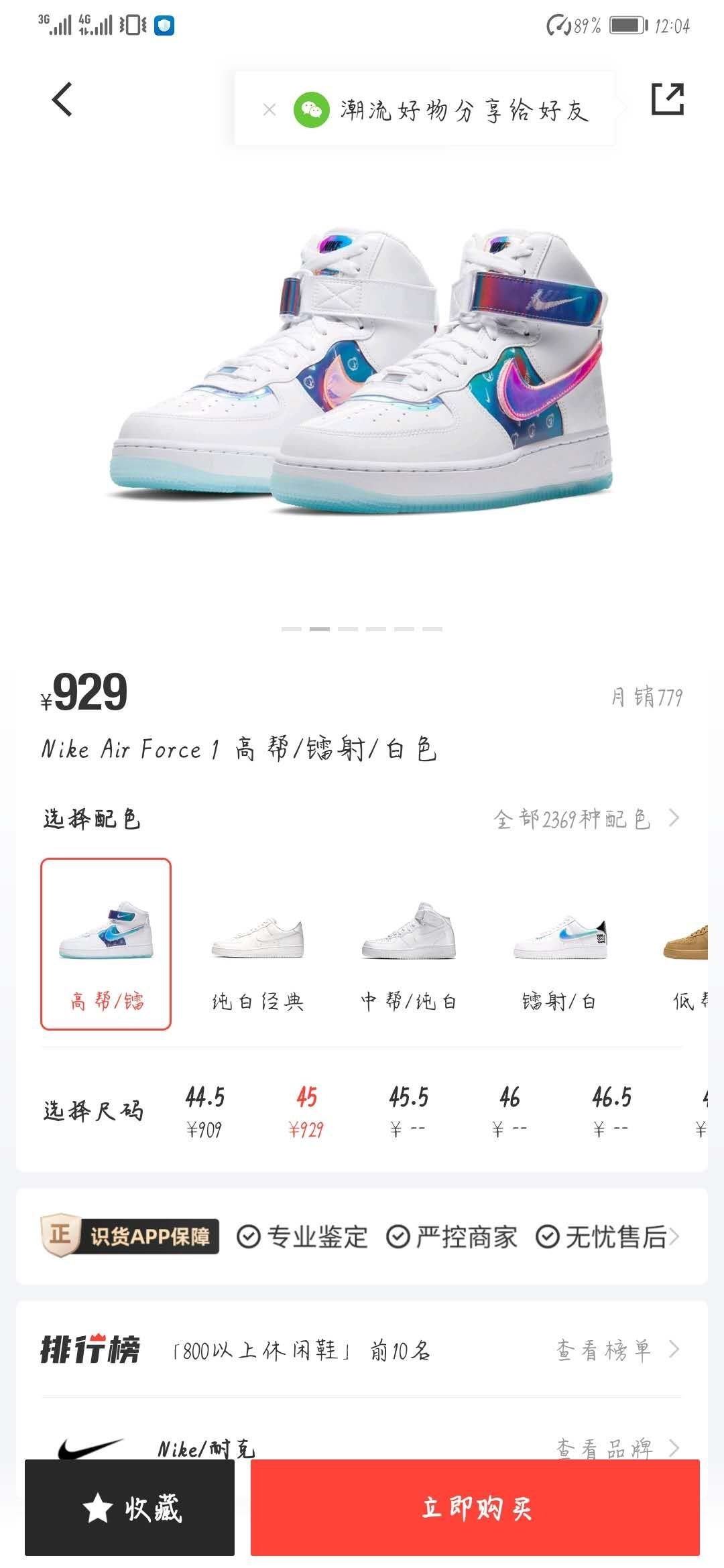Dismiss the WeChat share tooltip

point(269,110)
